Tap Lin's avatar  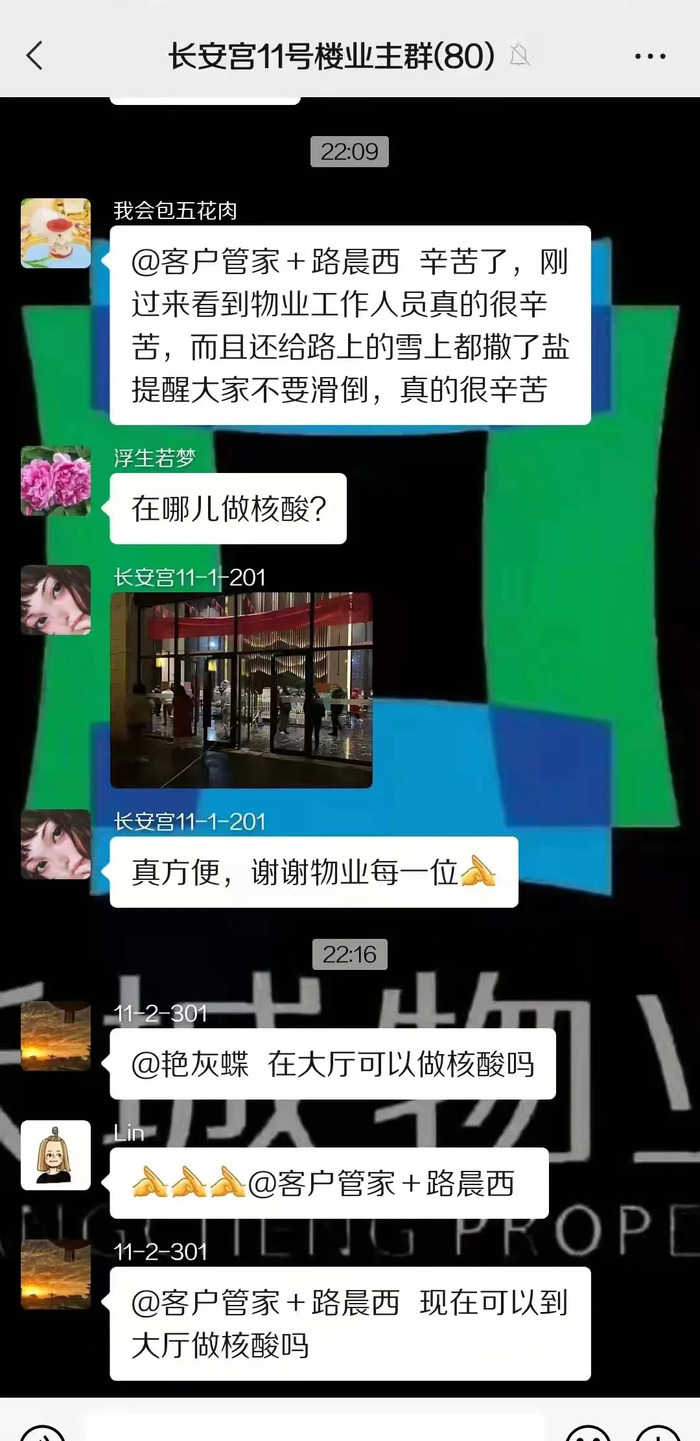pyautogui.click(x=56, y=1156)
